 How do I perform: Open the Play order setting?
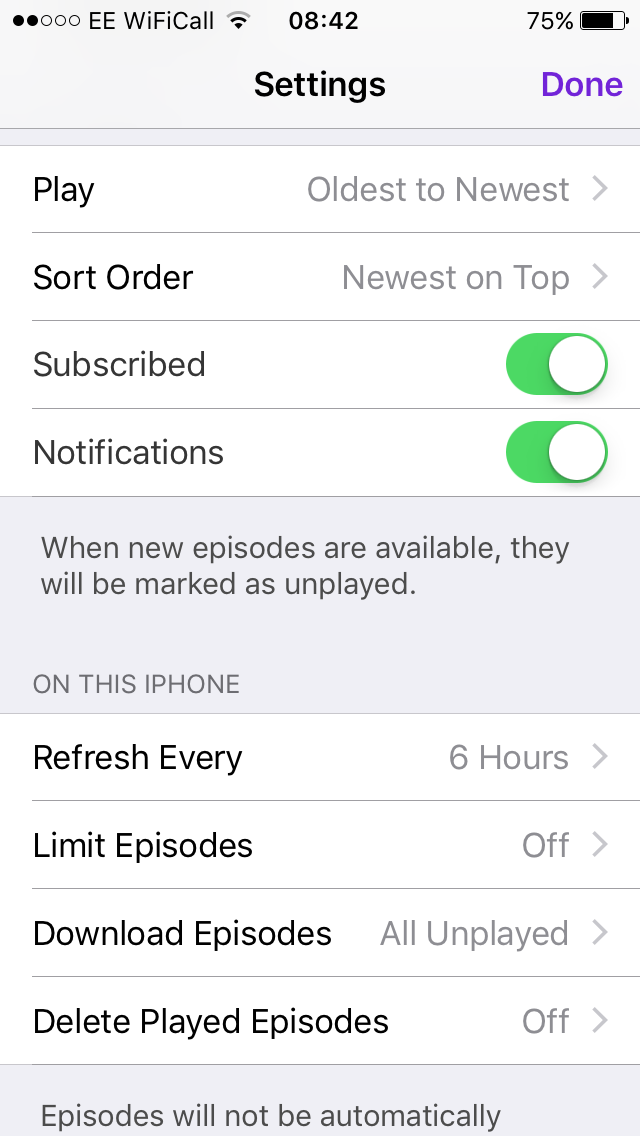click(320, 189)
